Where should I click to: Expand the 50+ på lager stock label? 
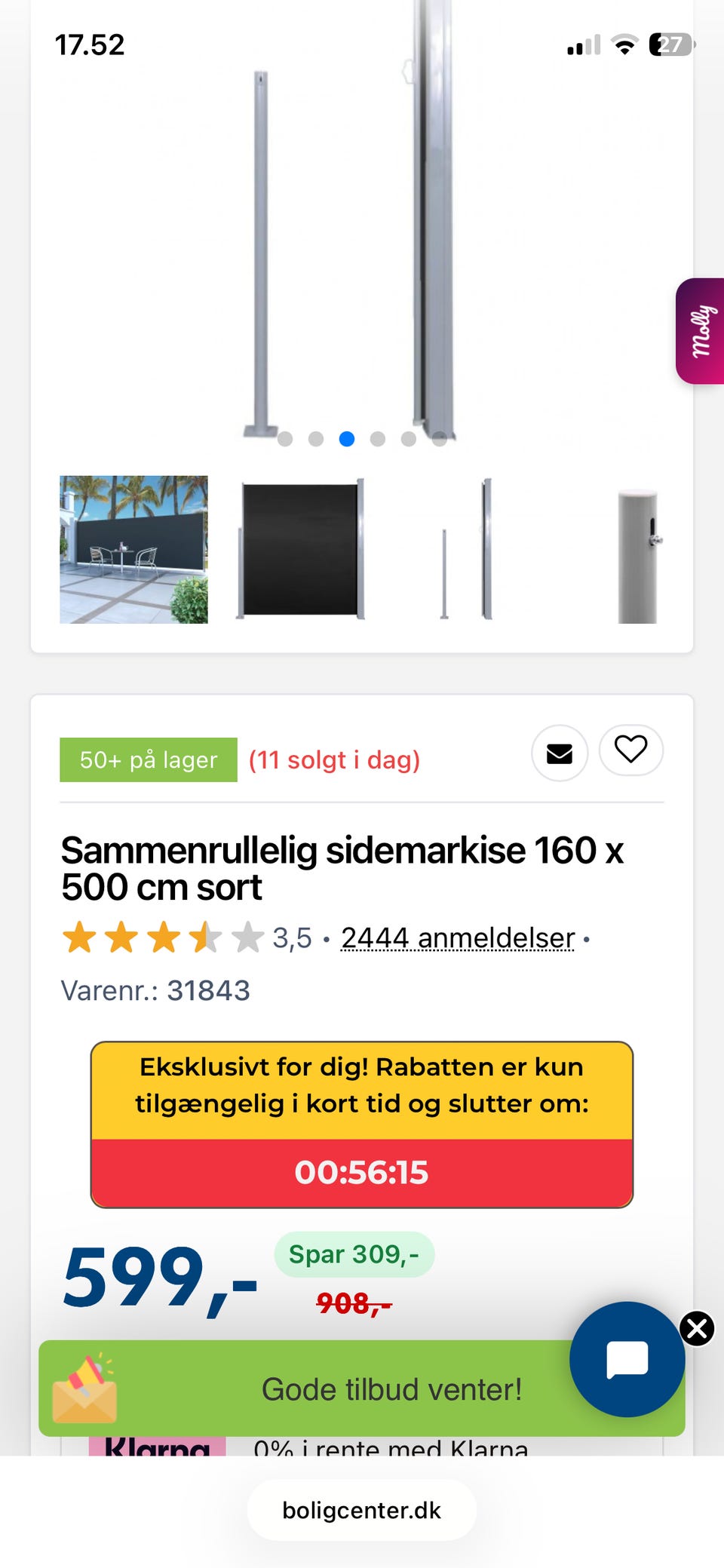coord(149,759)
